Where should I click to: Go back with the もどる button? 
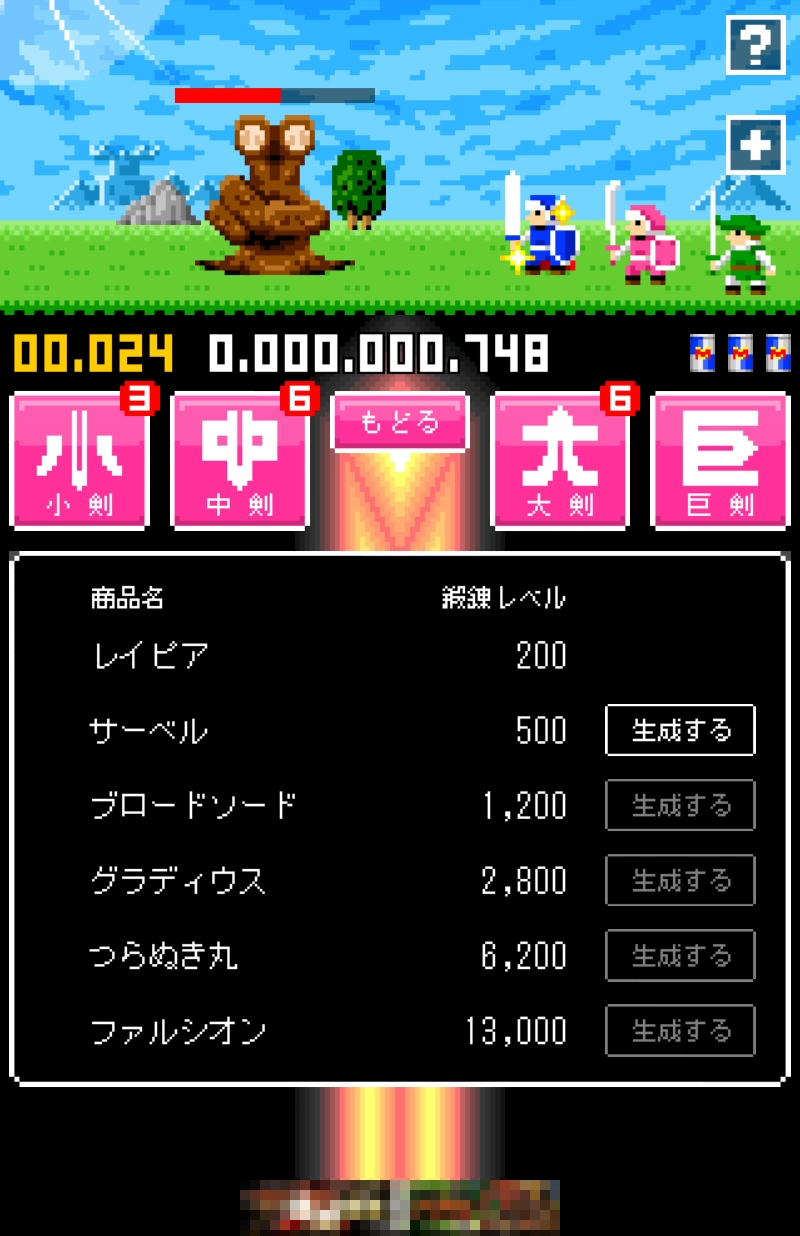point(400,423)
